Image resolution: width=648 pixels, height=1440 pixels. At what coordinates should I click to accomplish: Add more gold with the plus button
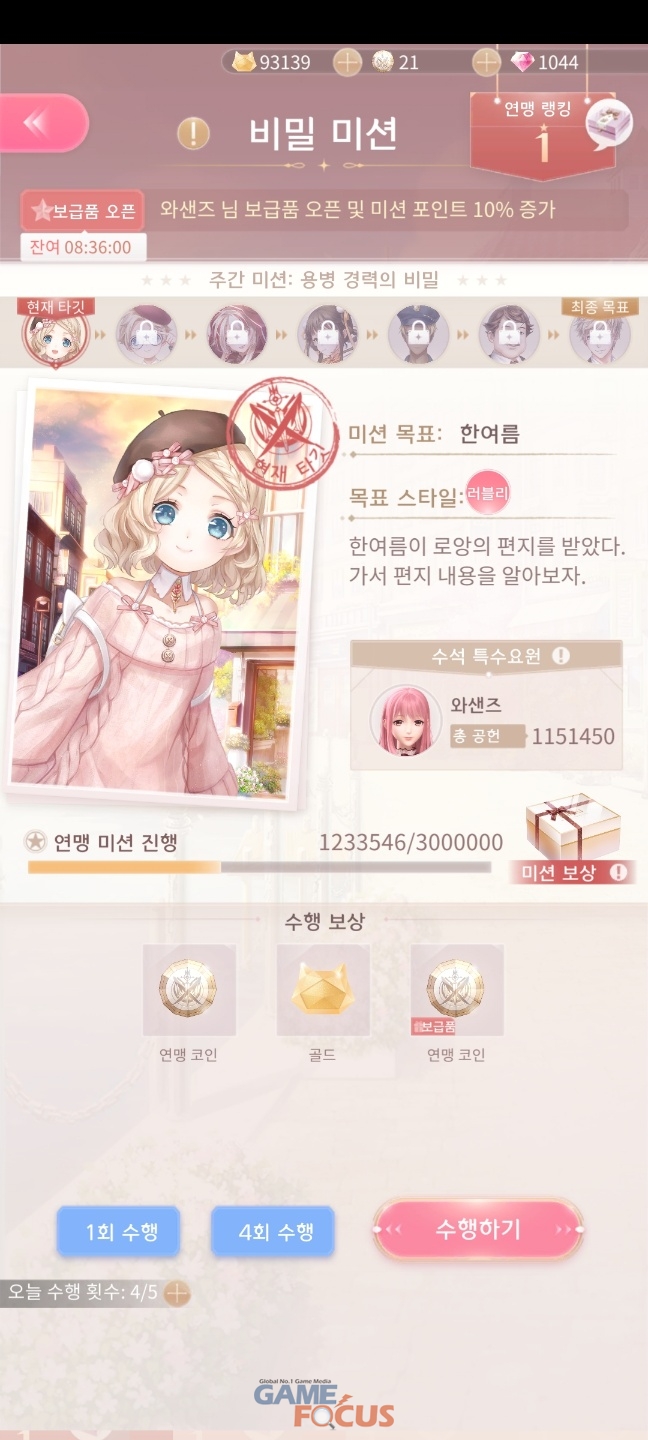click(347, 62)
